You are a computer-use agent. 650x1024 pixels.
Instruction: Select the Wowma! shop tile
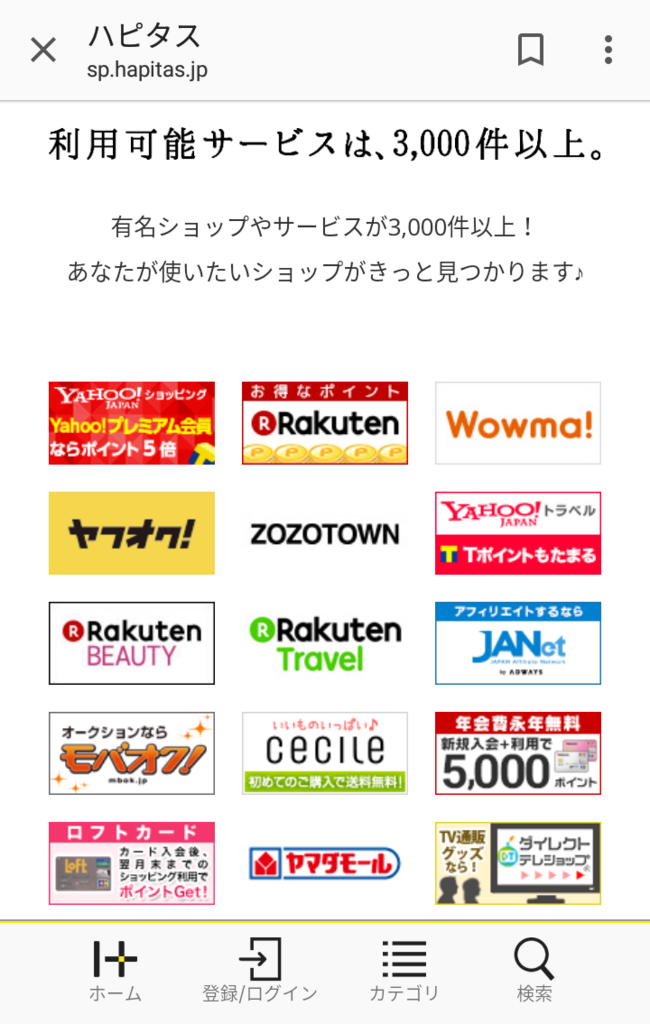(x=518, y=423)
